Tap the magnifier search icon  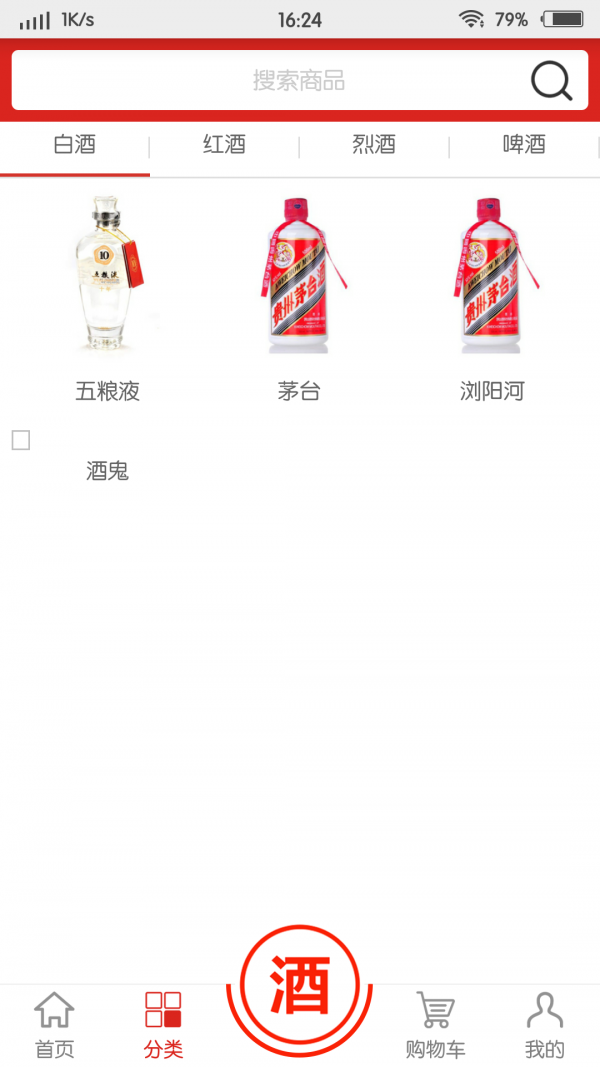[551, 80]
